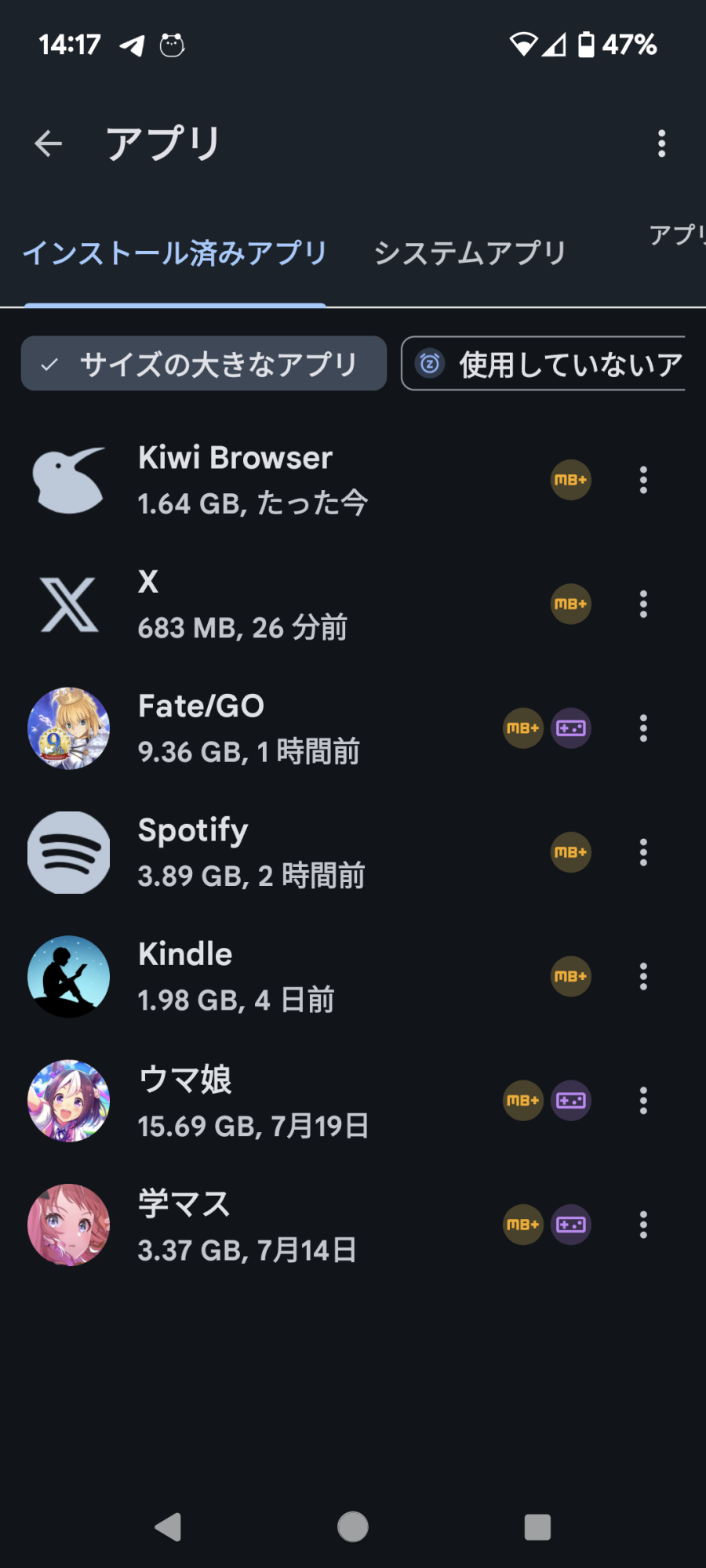Open ウマ娘 app details
Viewport: 706px width, 1568px height.
pyautogui.click(x=235, y=1101)
